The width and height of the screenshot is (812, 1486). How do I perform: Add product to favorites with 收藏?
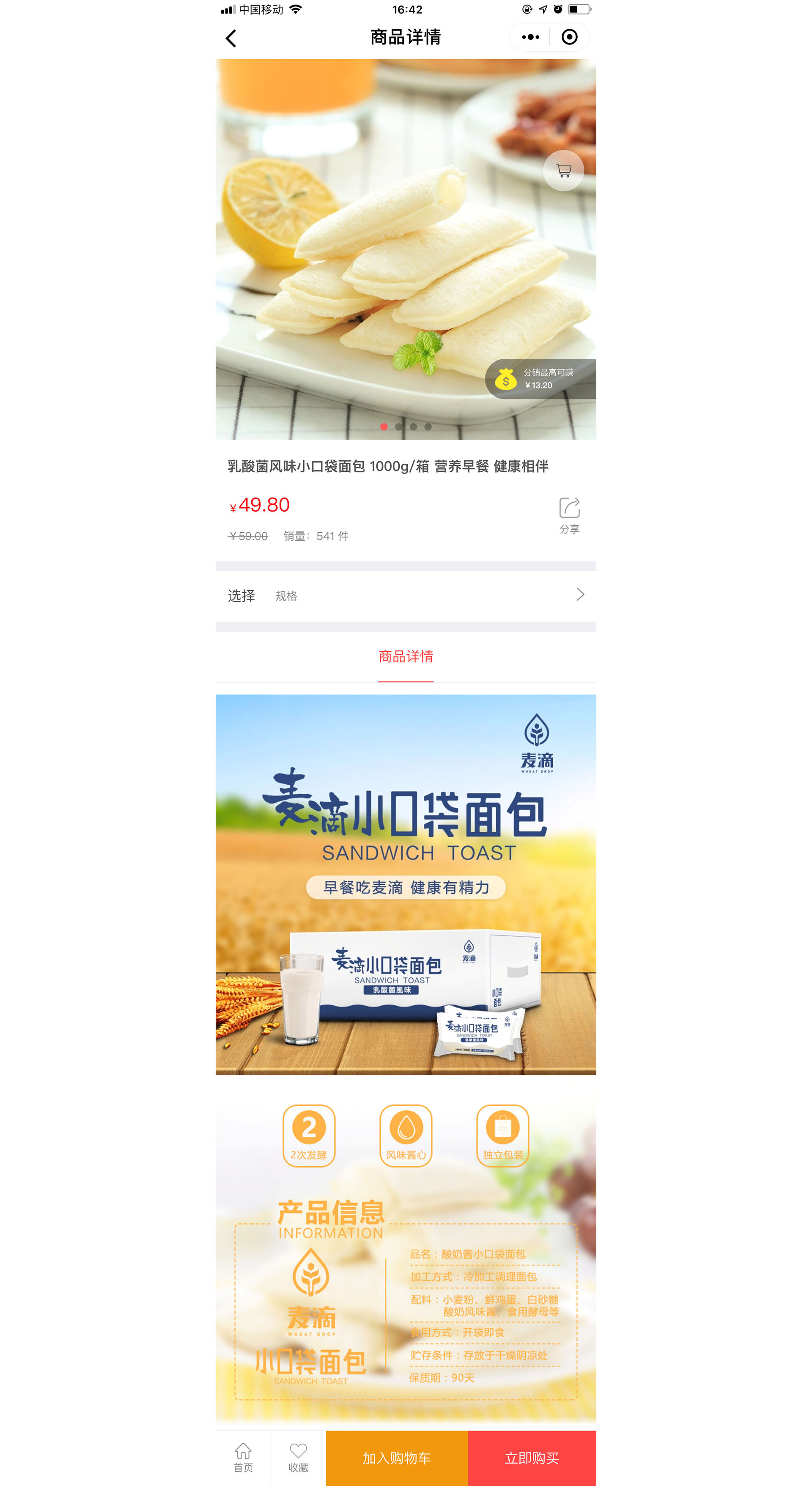pos(298,1458)
